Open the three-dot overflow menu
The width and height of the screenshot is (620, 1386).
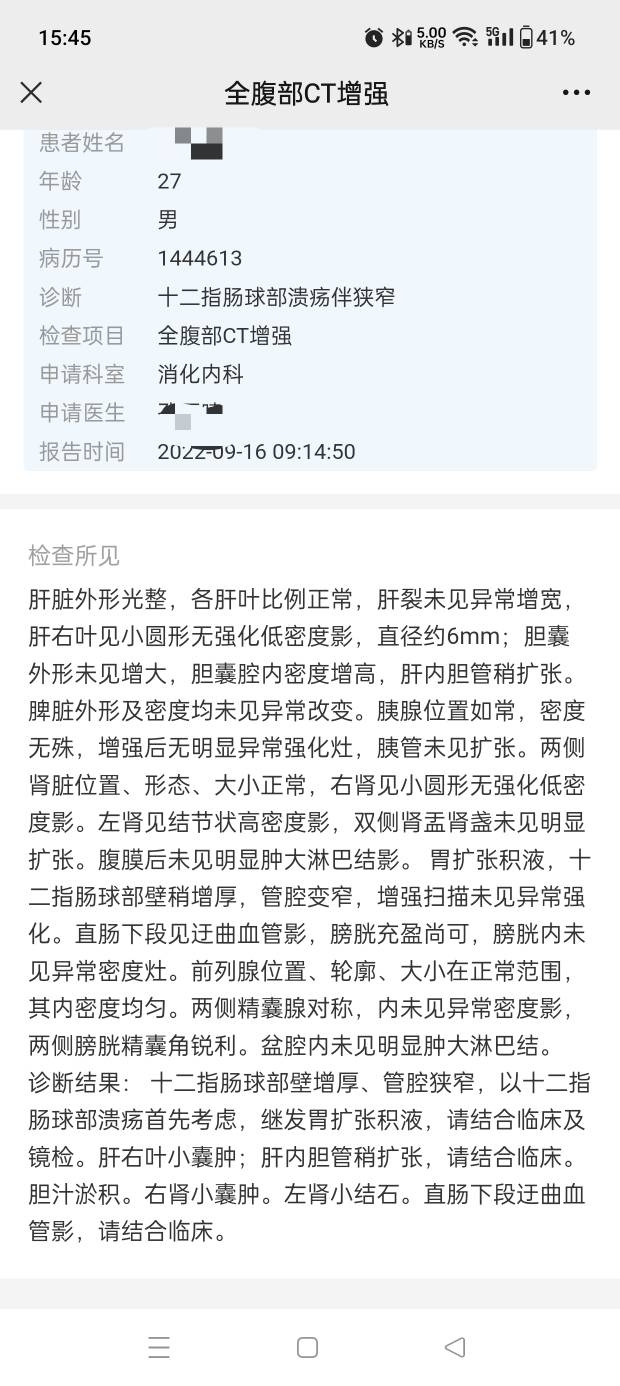(576, 93)
